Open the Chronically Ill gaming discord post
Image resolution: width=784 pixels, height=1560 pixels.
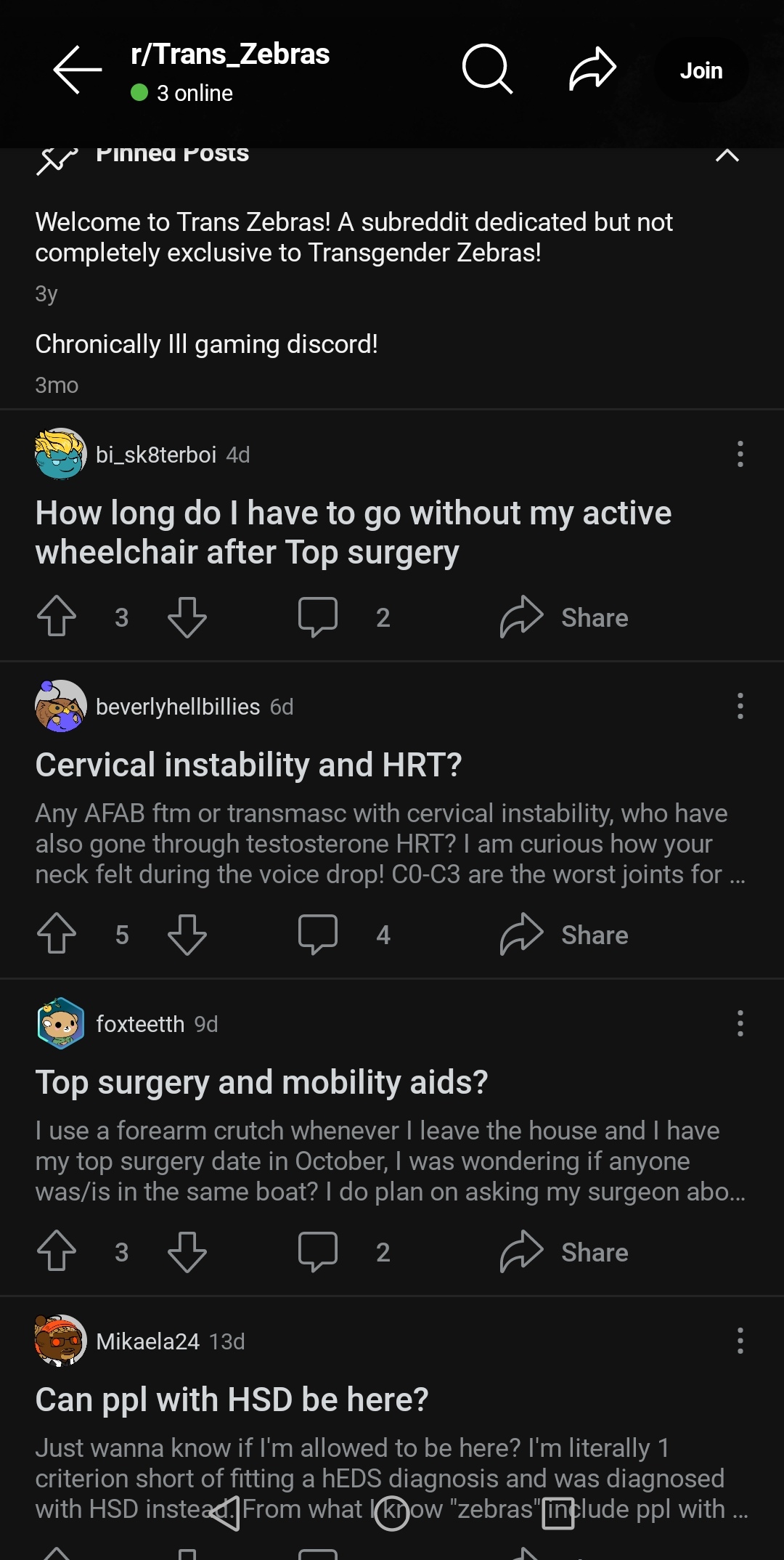tap(206, 344)
